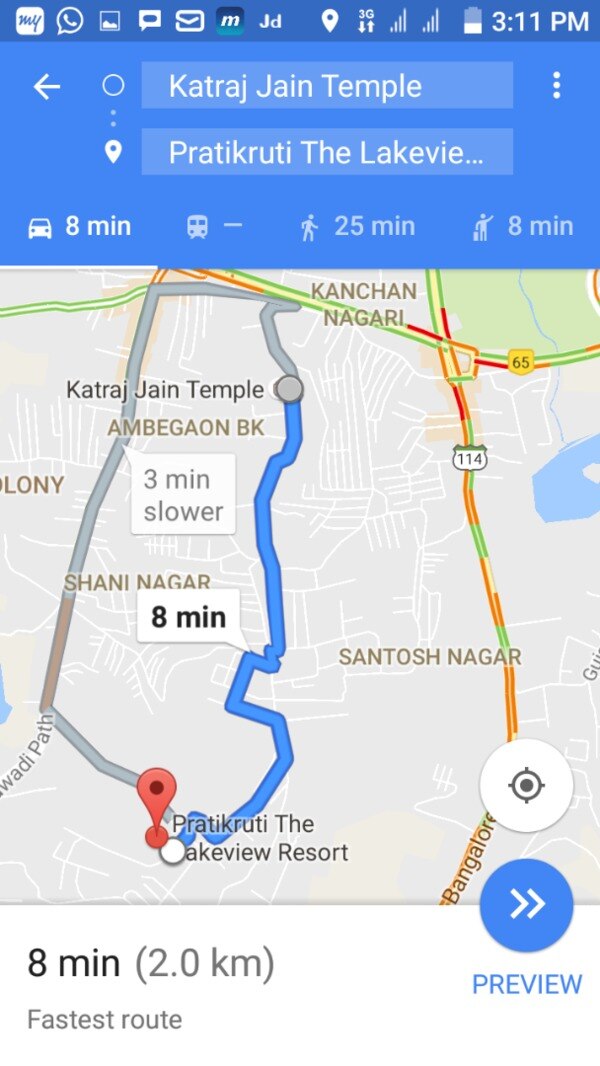Switch to the walking 25 min tab
The width and height of the screenshot is (600, 1066).
pos(357,227)
